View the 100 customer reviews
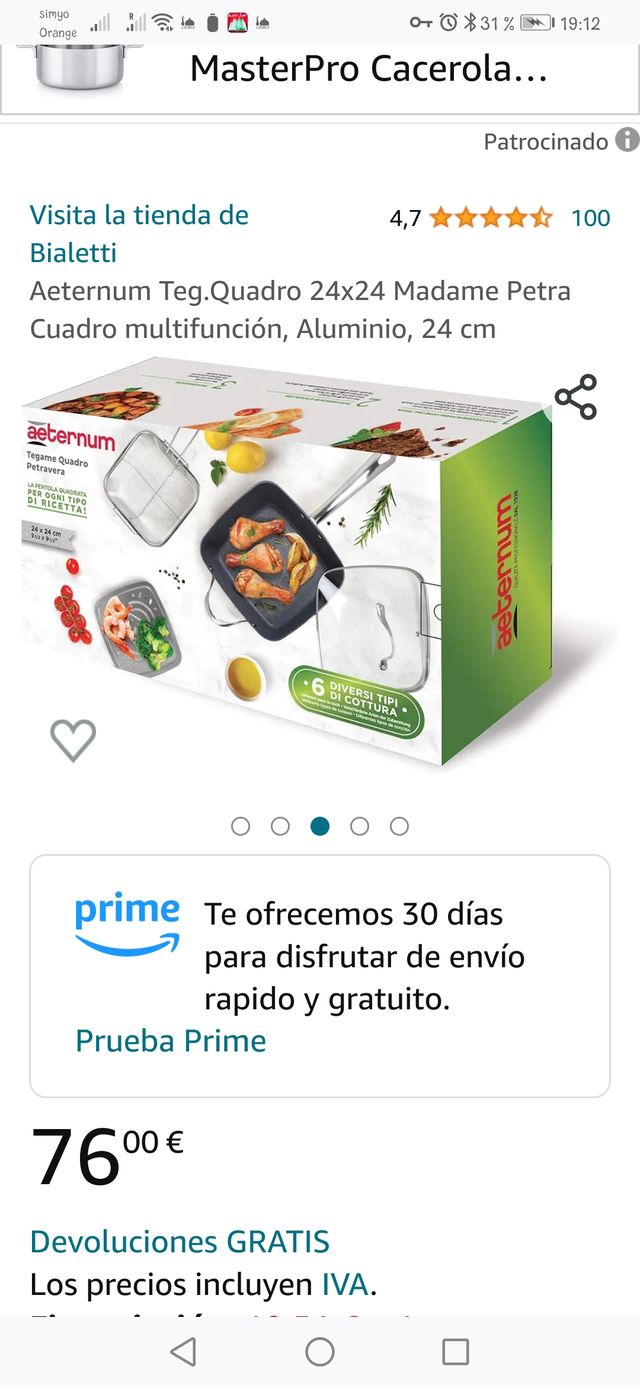 pyautogui.click(x=590, y=218)
